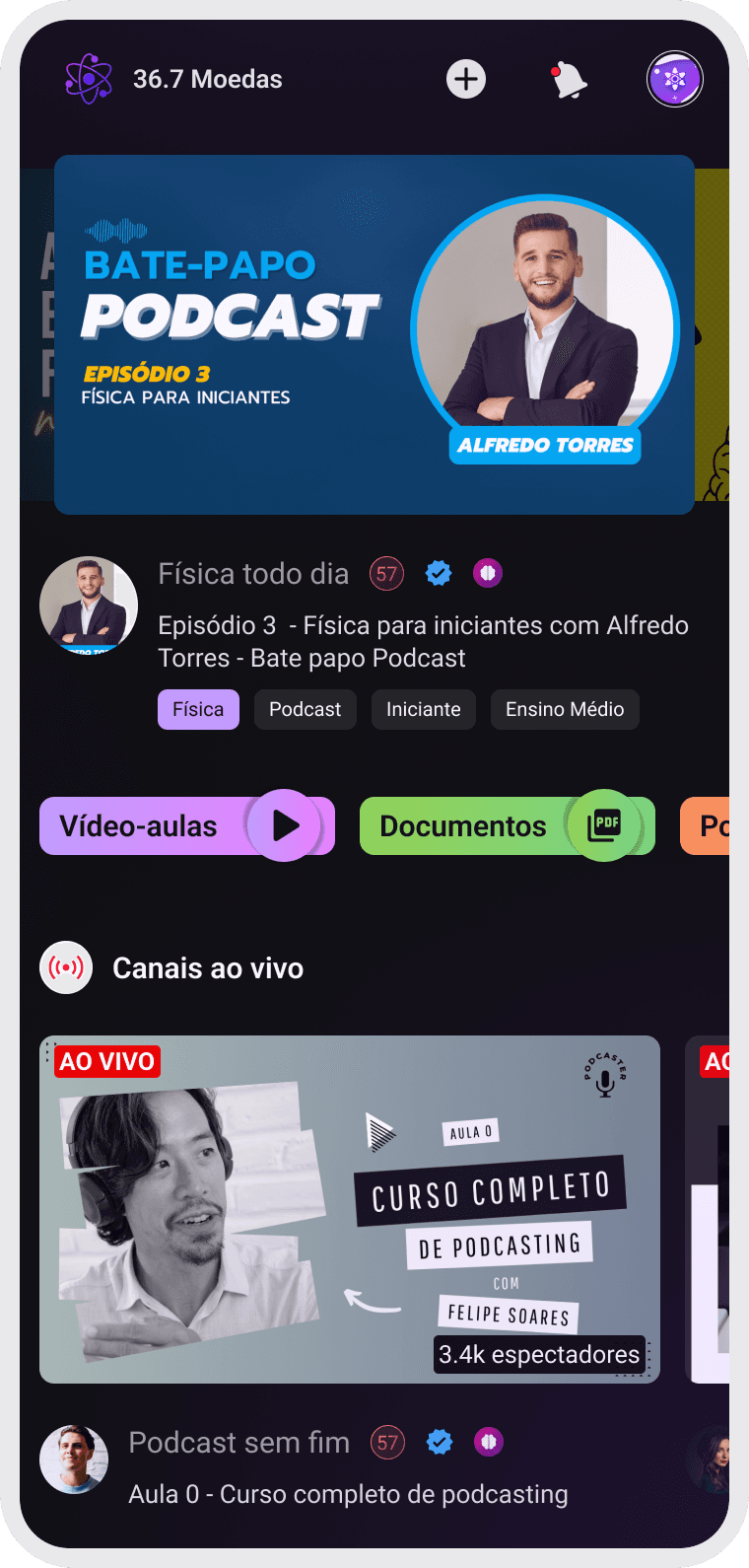This screenshot has height=1568, width=749.
Task: Tap the purple membership icon next to the channel
Action: [488, 573]
